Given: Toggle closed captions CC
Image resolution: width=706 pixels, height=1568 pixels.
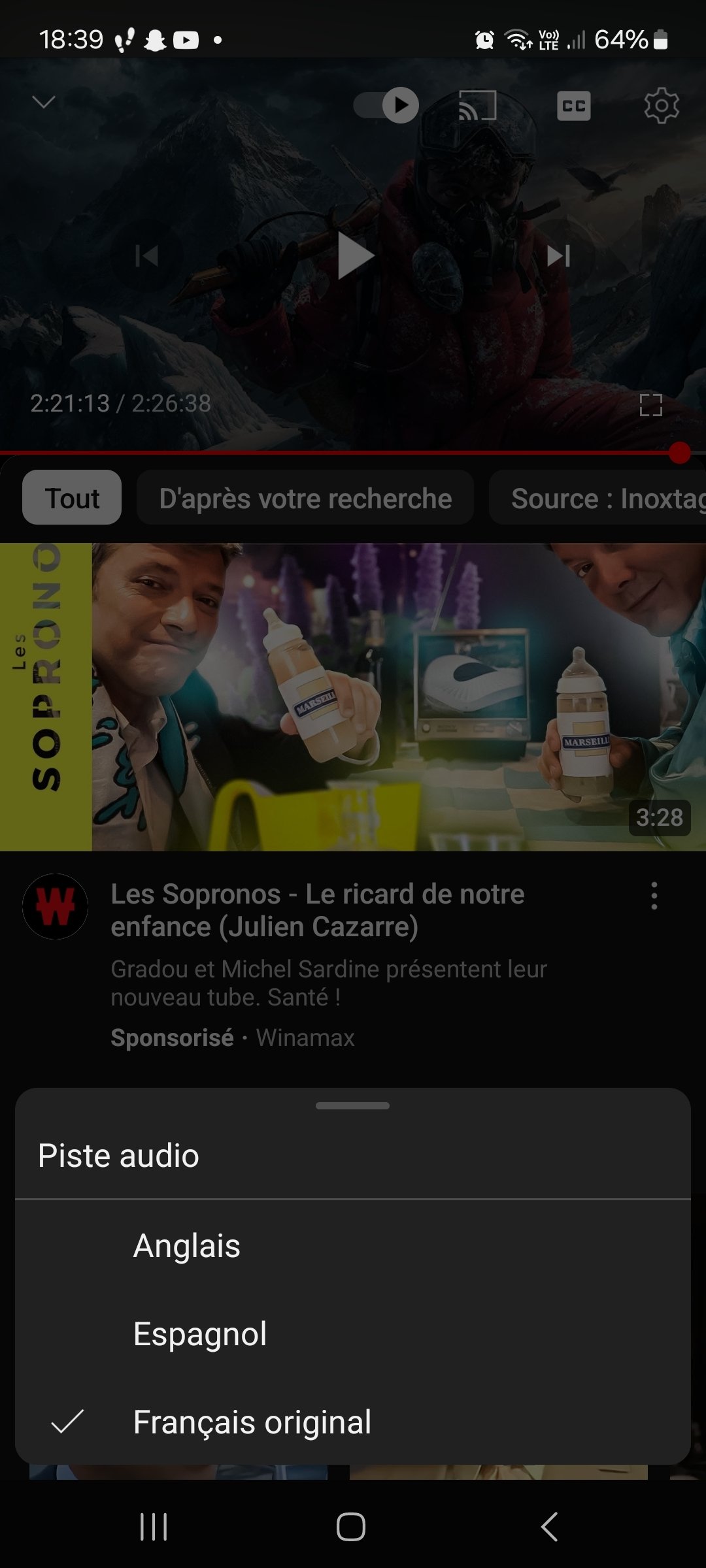Looking at the screenshot, I should tap(573, 106).
